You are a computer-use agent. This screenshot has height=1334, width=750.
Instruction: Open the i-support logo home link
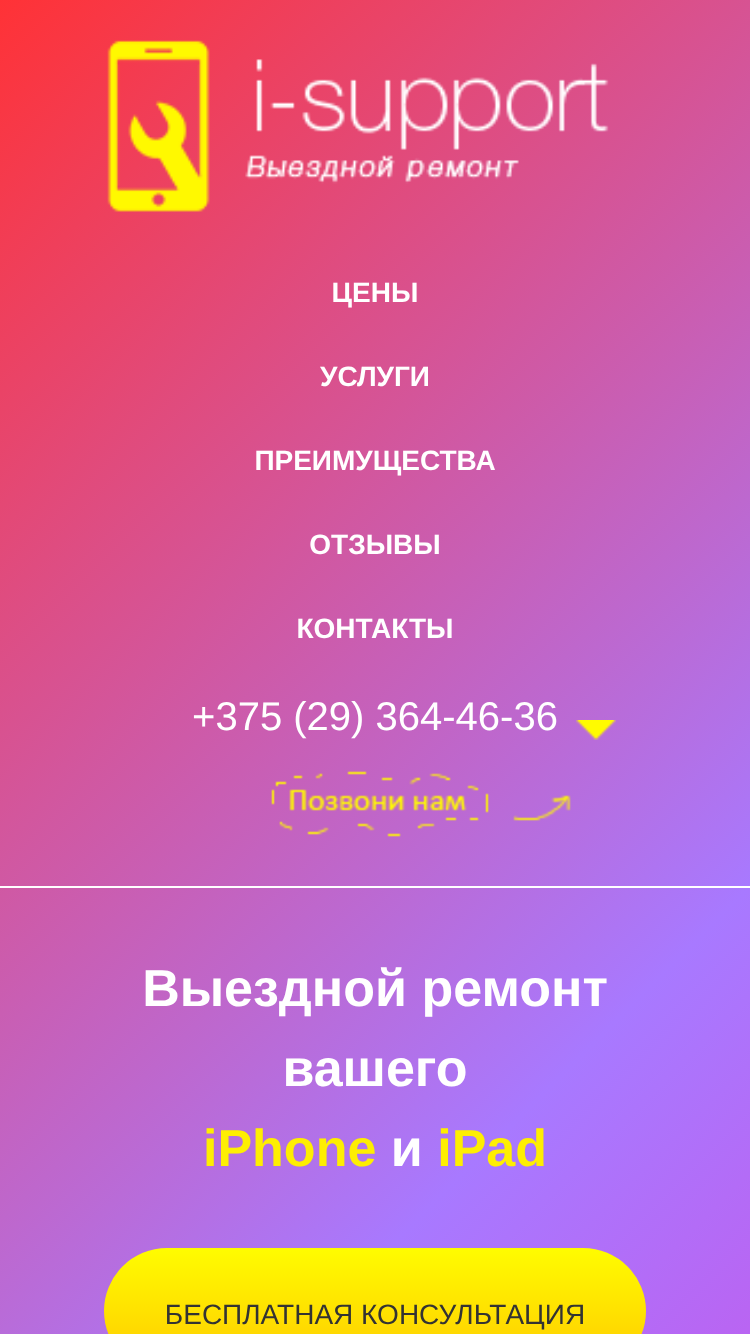[x=357, y=126]
